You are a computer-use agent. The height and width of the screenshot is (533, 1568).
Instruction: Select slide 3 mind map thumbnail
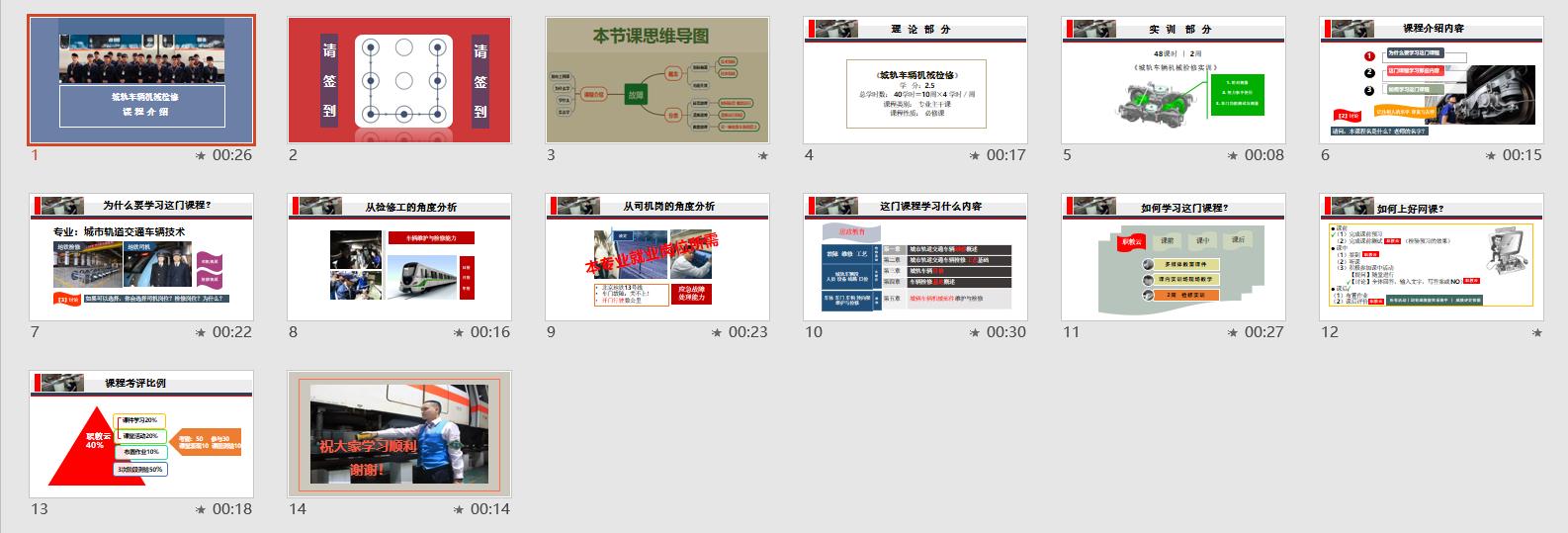(657, 80)
